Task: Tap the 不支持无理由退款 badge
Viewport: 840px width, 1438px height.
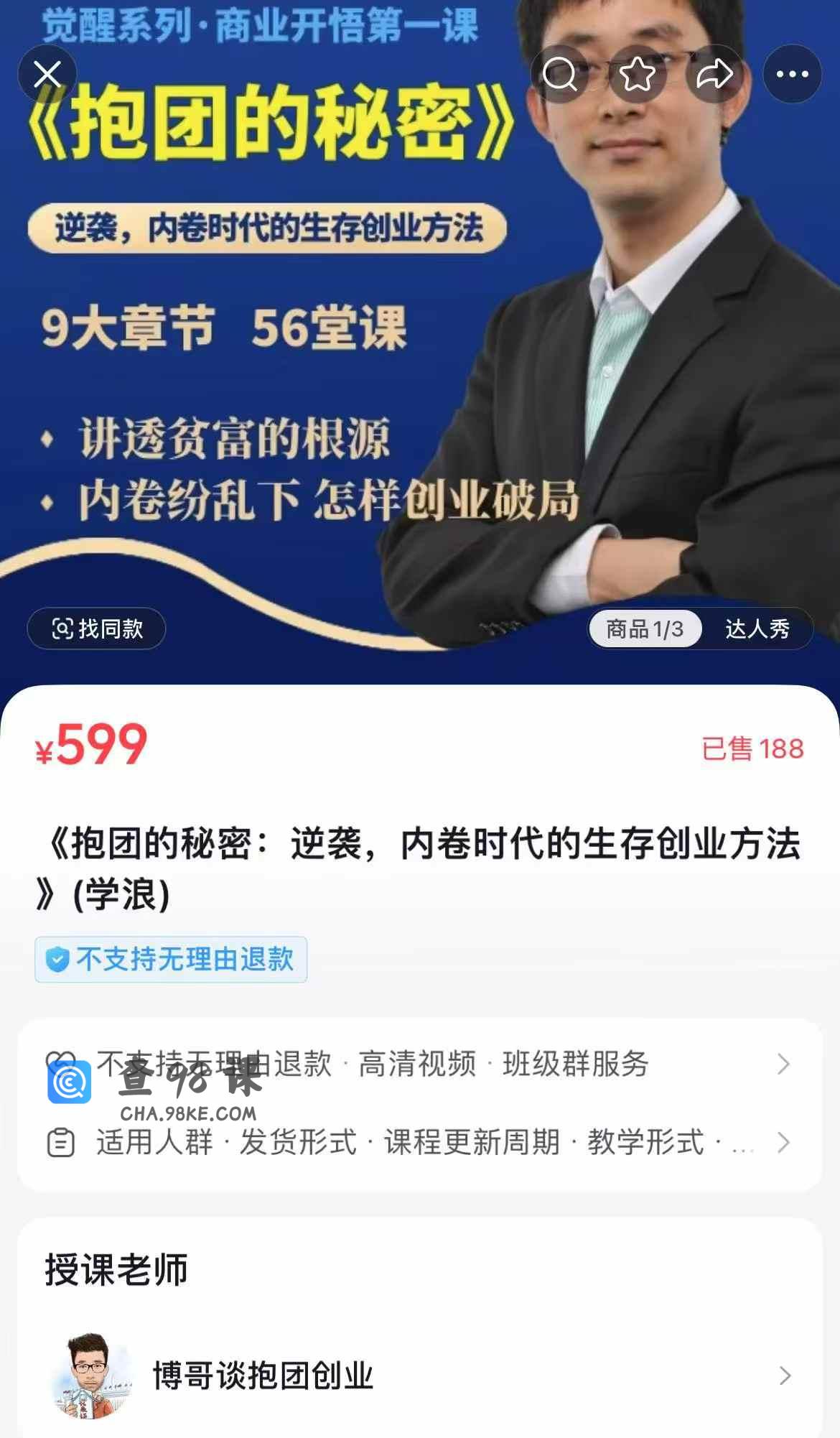Action: pos(171,960)
